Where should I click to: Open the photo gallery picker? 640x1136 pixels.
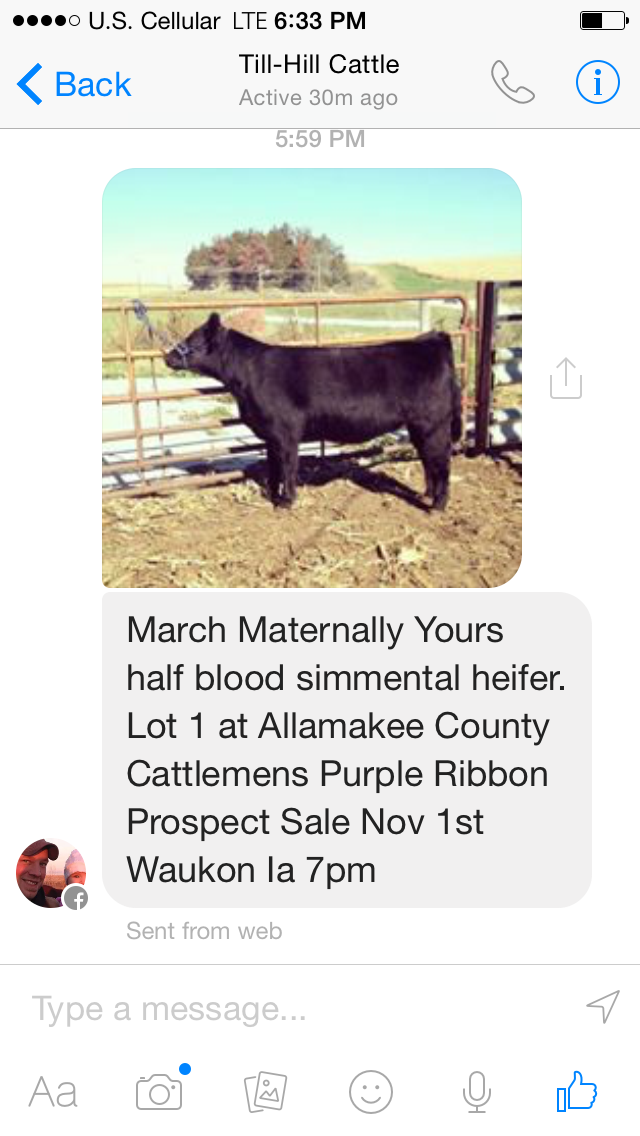coord(265,1092)
